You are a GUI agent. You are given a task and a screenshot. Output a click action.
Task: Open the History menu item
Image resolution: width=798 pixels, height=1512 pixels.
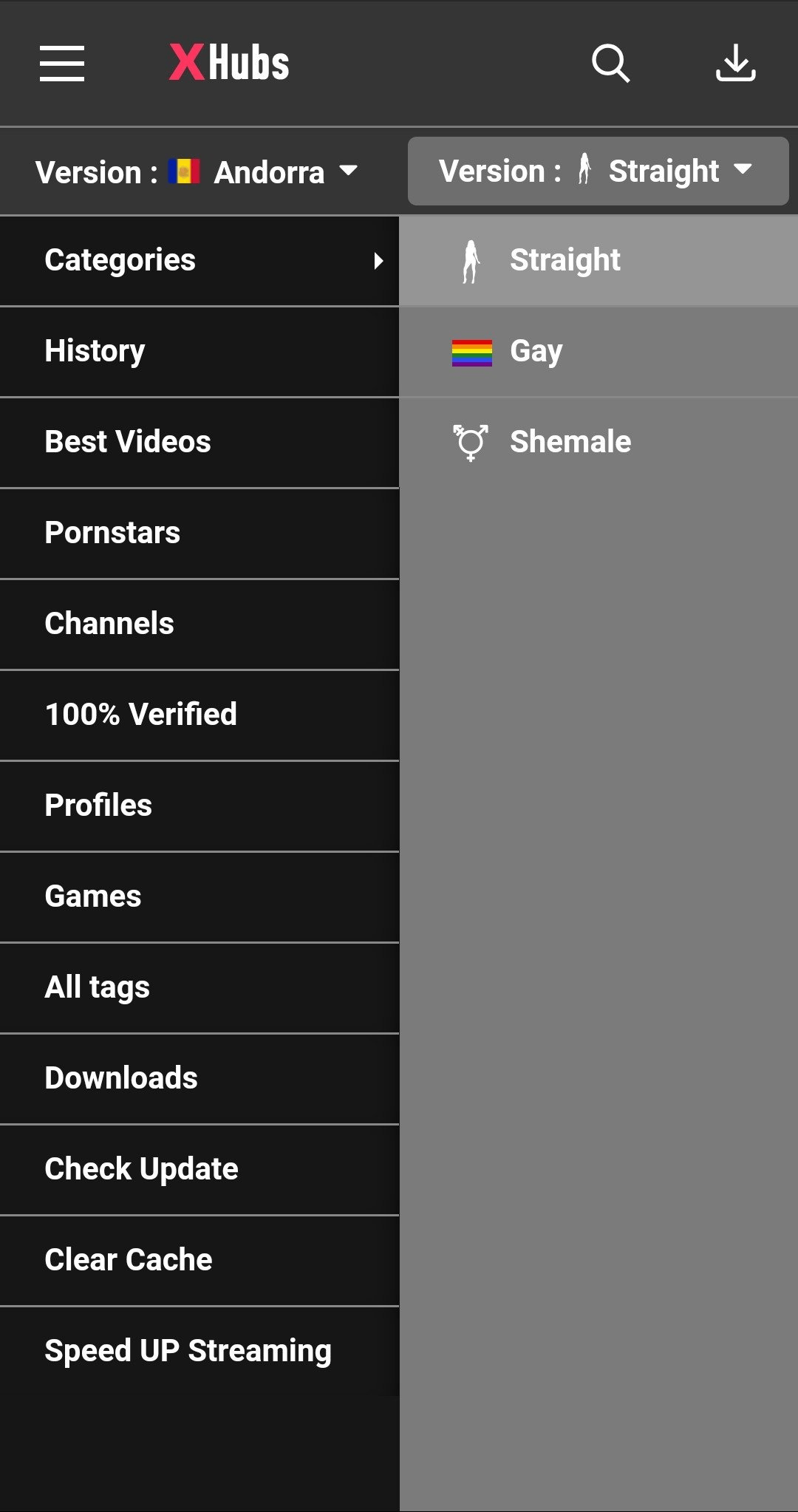pyautogui.click(x=199, y=350)
